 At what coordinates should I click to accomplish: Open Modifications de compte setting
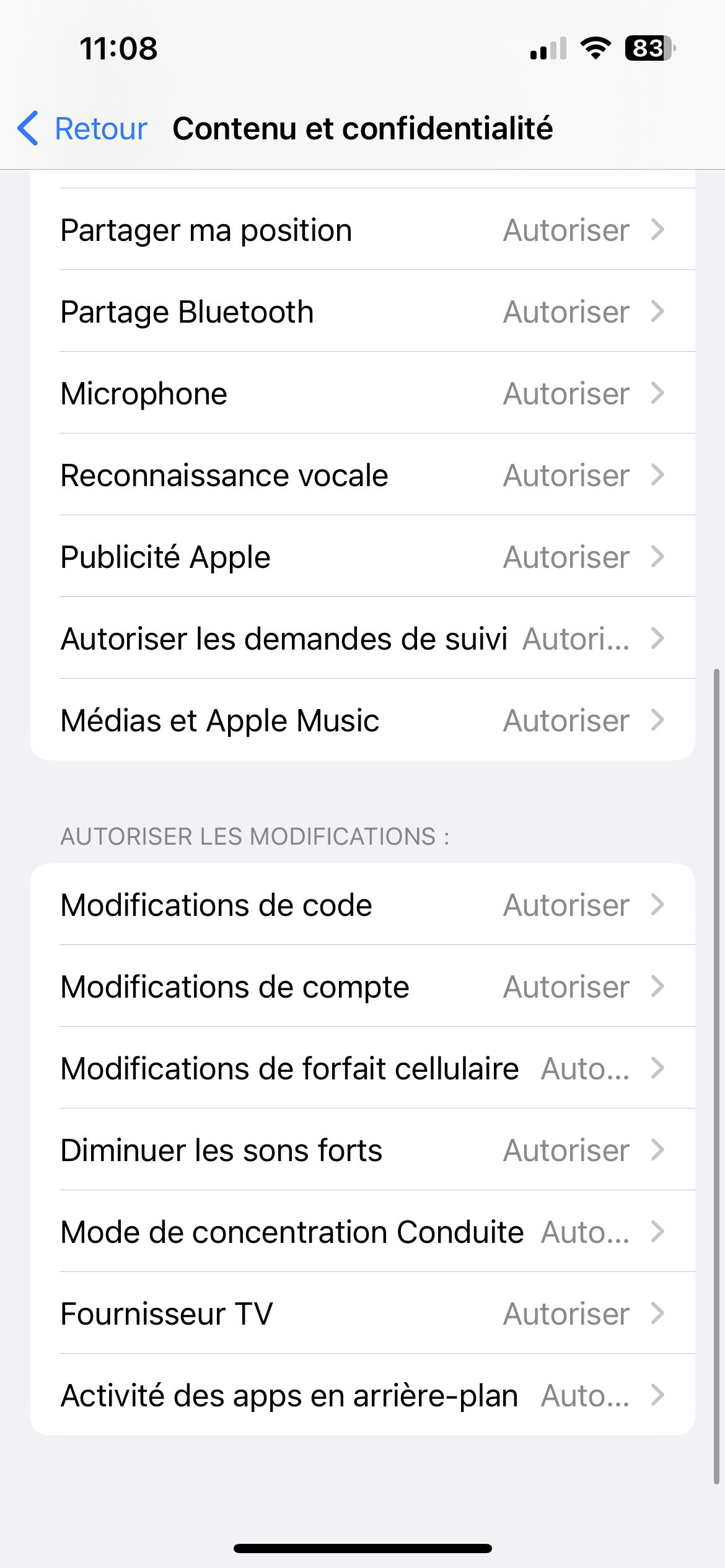click(362, 987)
